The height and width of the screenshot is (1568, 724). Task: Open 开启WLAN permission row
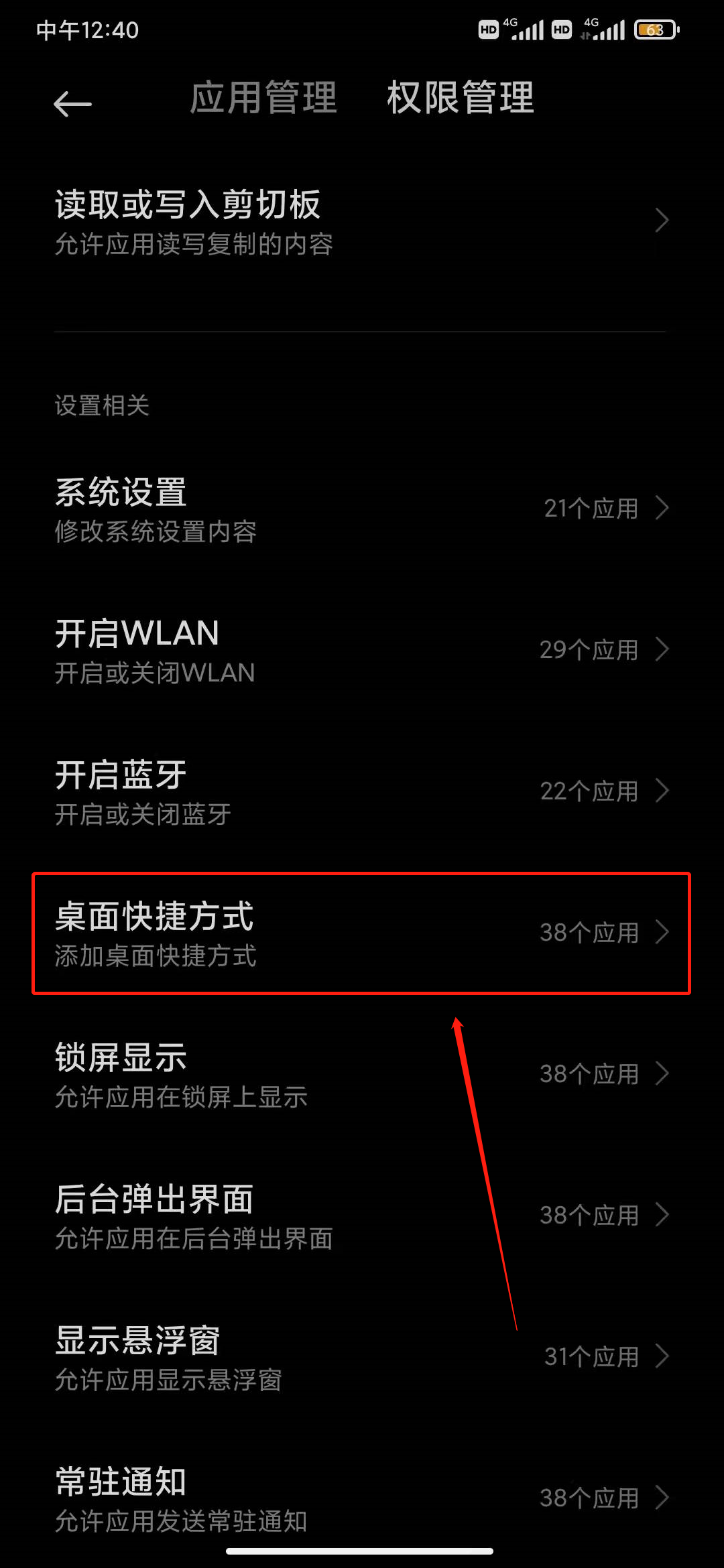pos(362,651)
